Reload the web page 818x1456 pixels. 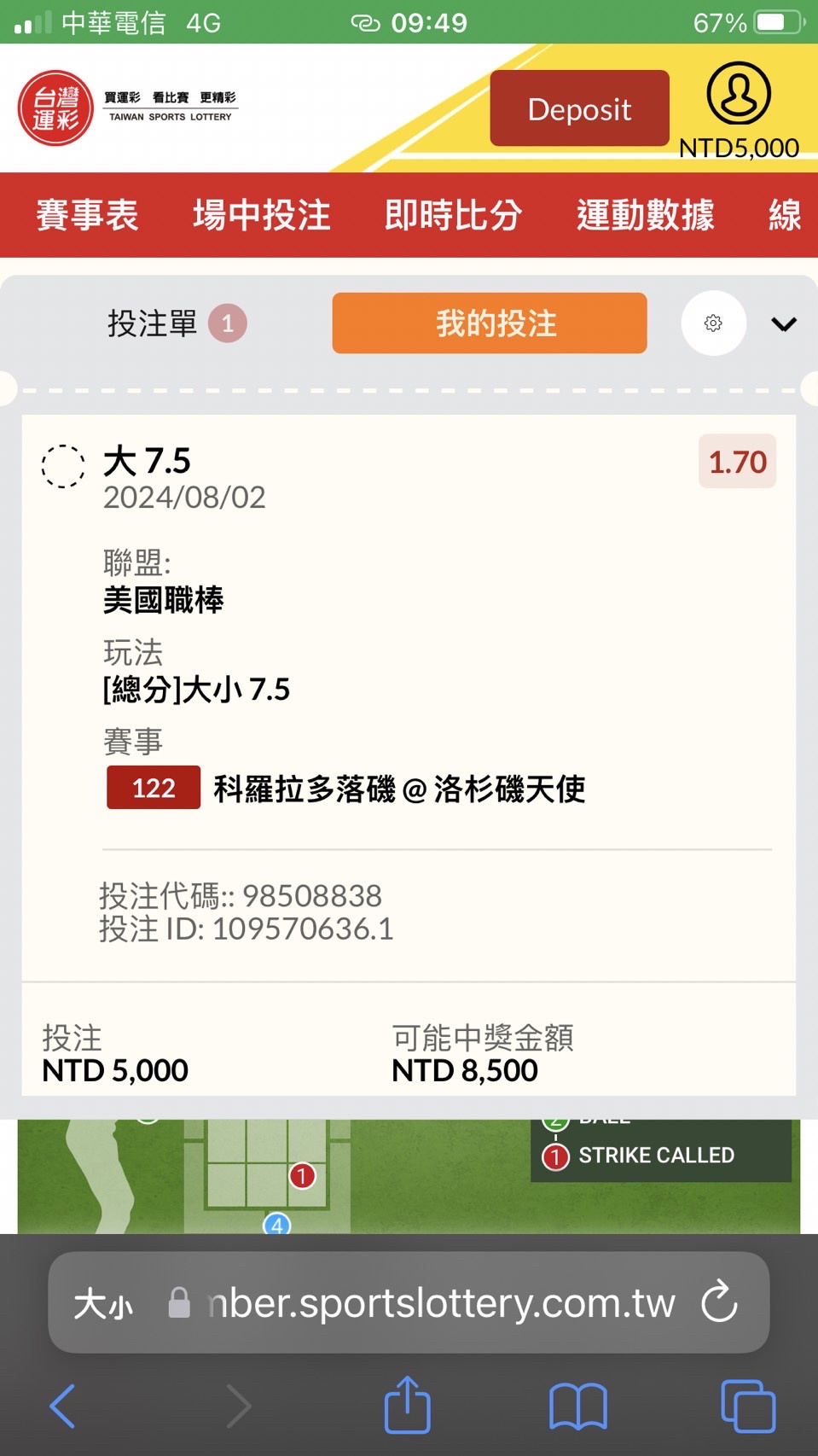[x=719, y=1302]
